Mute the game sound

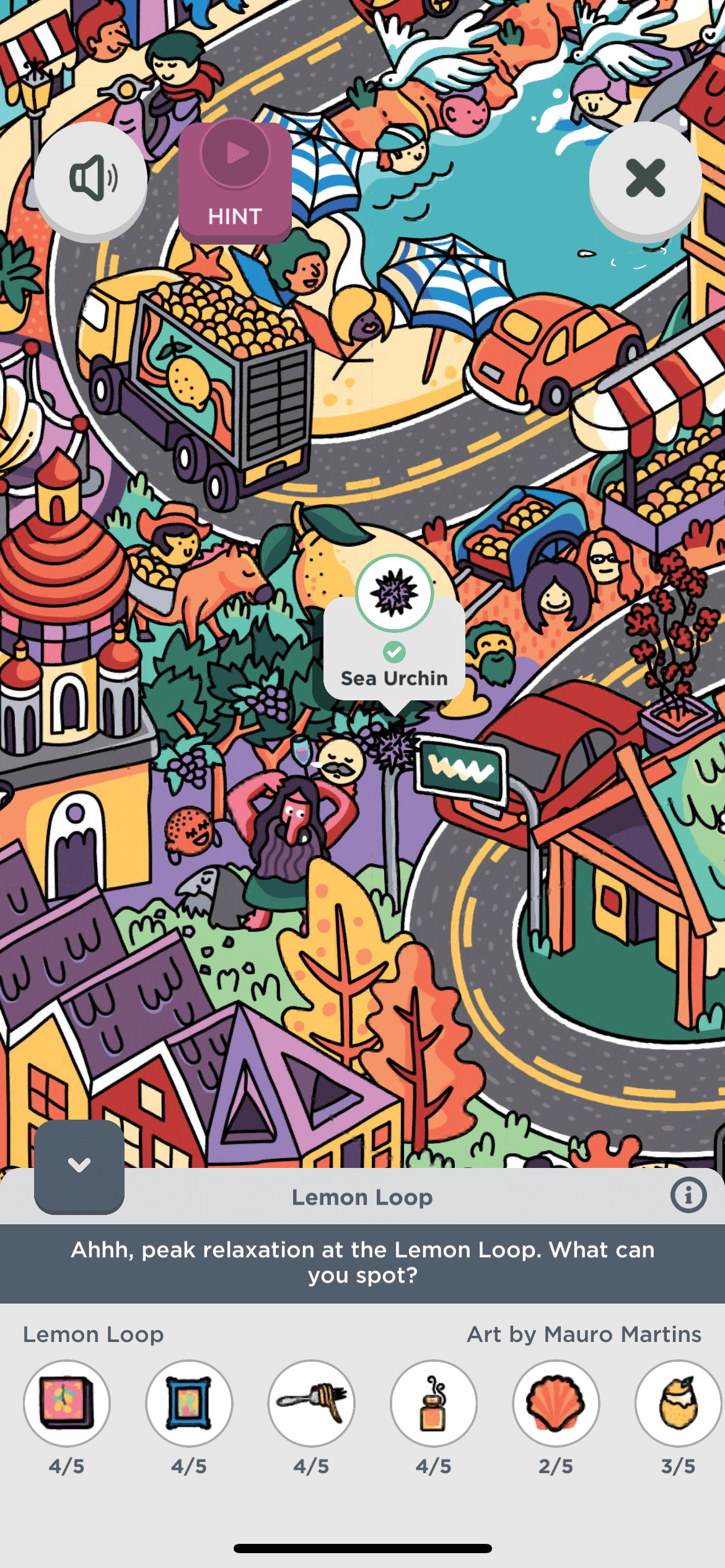tap(92, 178)
